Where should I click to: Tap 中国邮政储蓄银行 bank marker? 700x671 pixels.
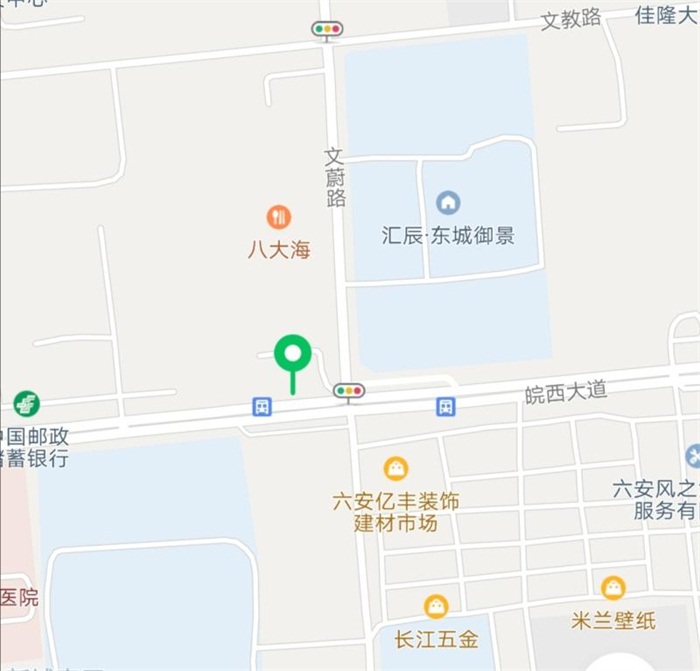click(x=26, y=404)
